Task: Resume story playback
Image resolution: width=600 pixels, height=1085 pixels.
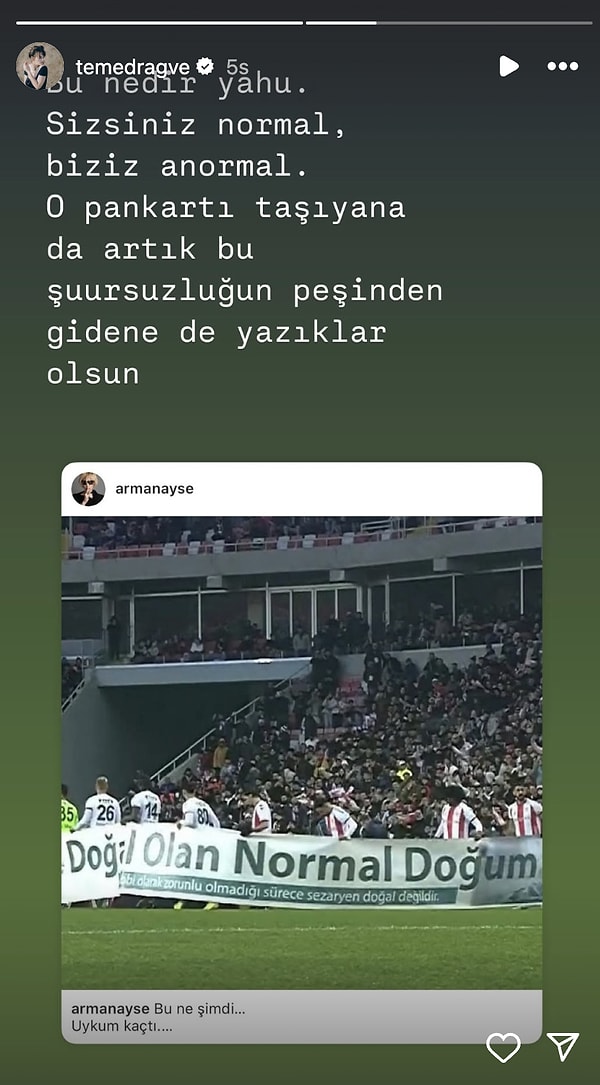Action: pos(509,66)
